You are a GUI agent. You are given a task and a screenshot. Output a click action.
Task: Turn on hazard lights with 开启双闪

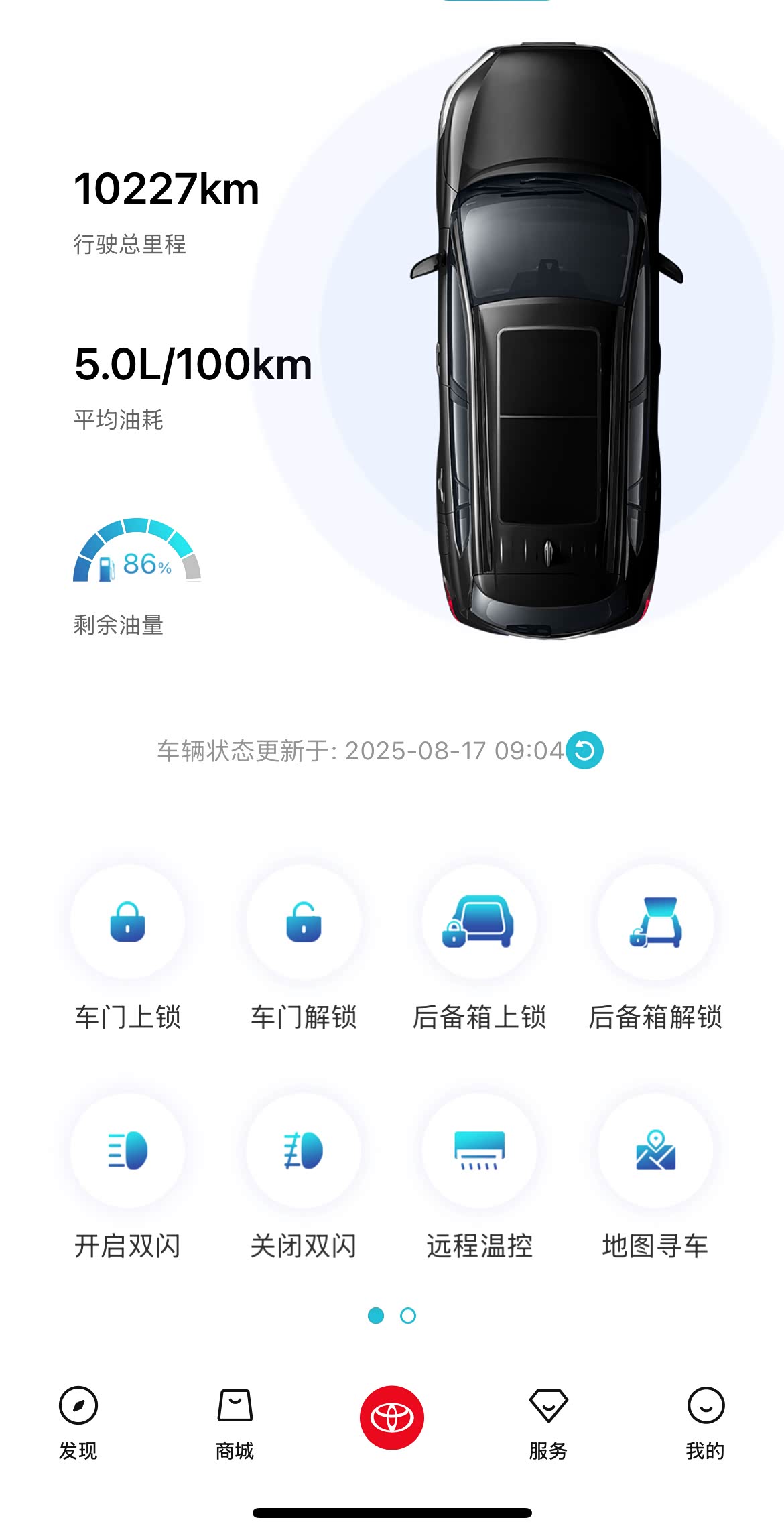[127, 1151]
